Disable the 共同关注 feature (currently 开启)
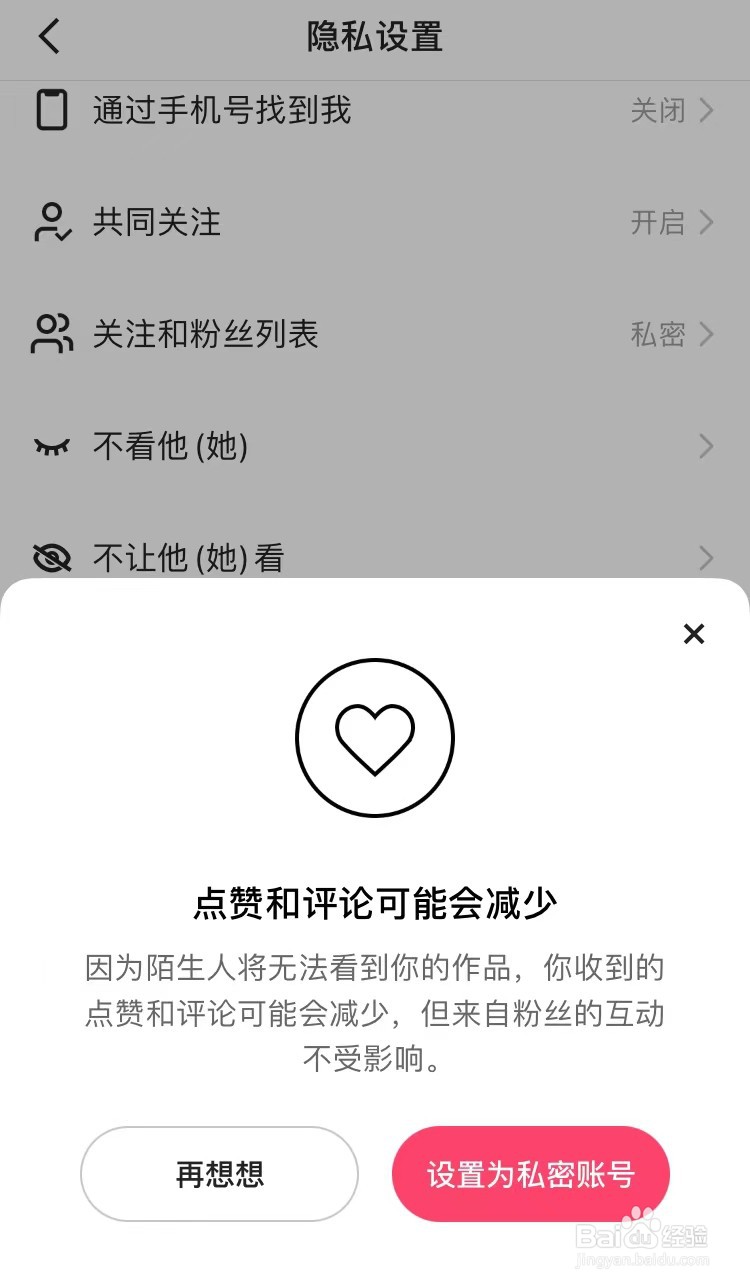Image resolution: width=750 pixels, height=1286 pixels. [x=660, y=222]
